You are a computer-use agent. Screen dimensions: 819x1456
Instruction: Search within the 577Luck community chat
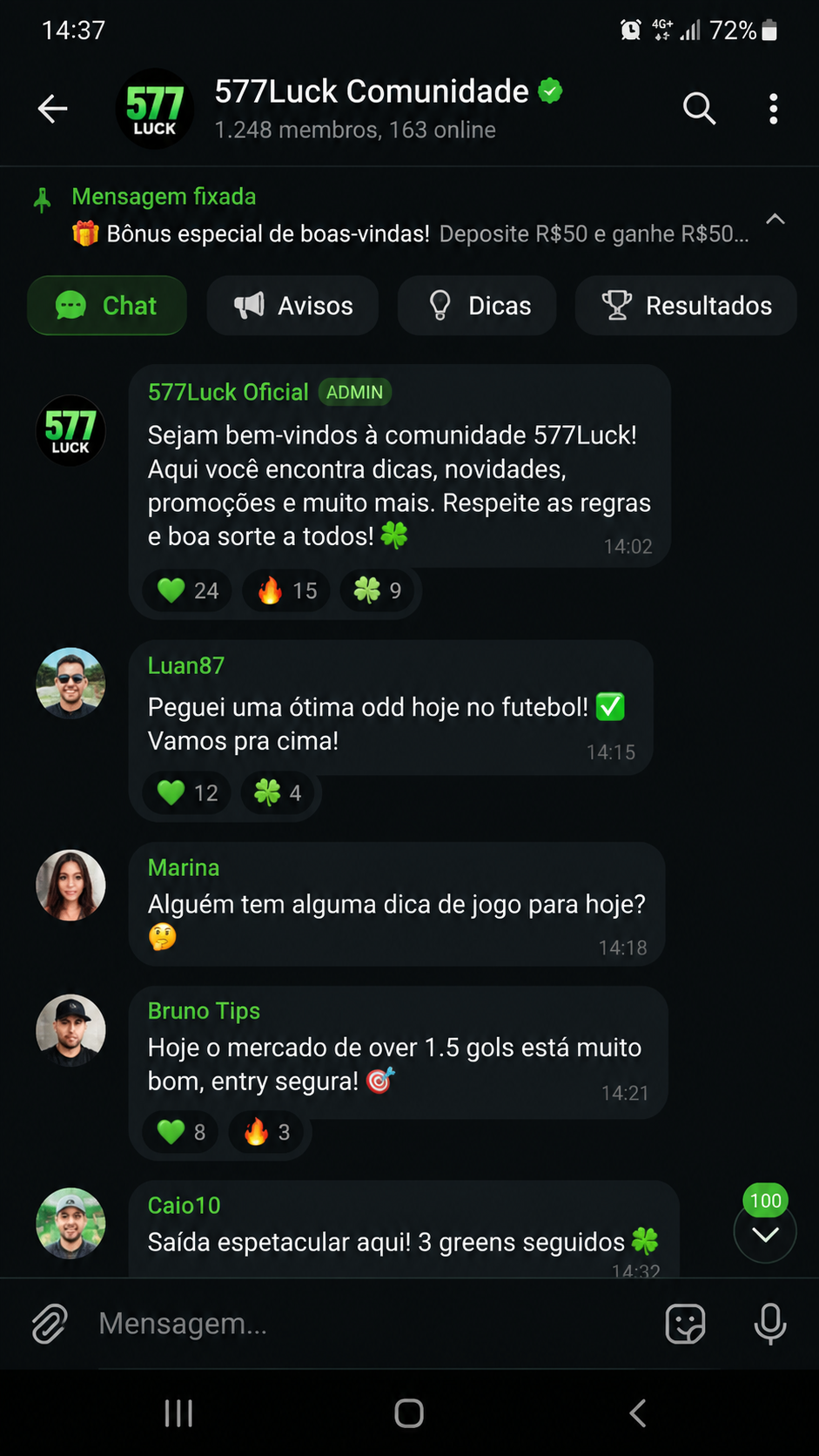(x=699, y=109)
